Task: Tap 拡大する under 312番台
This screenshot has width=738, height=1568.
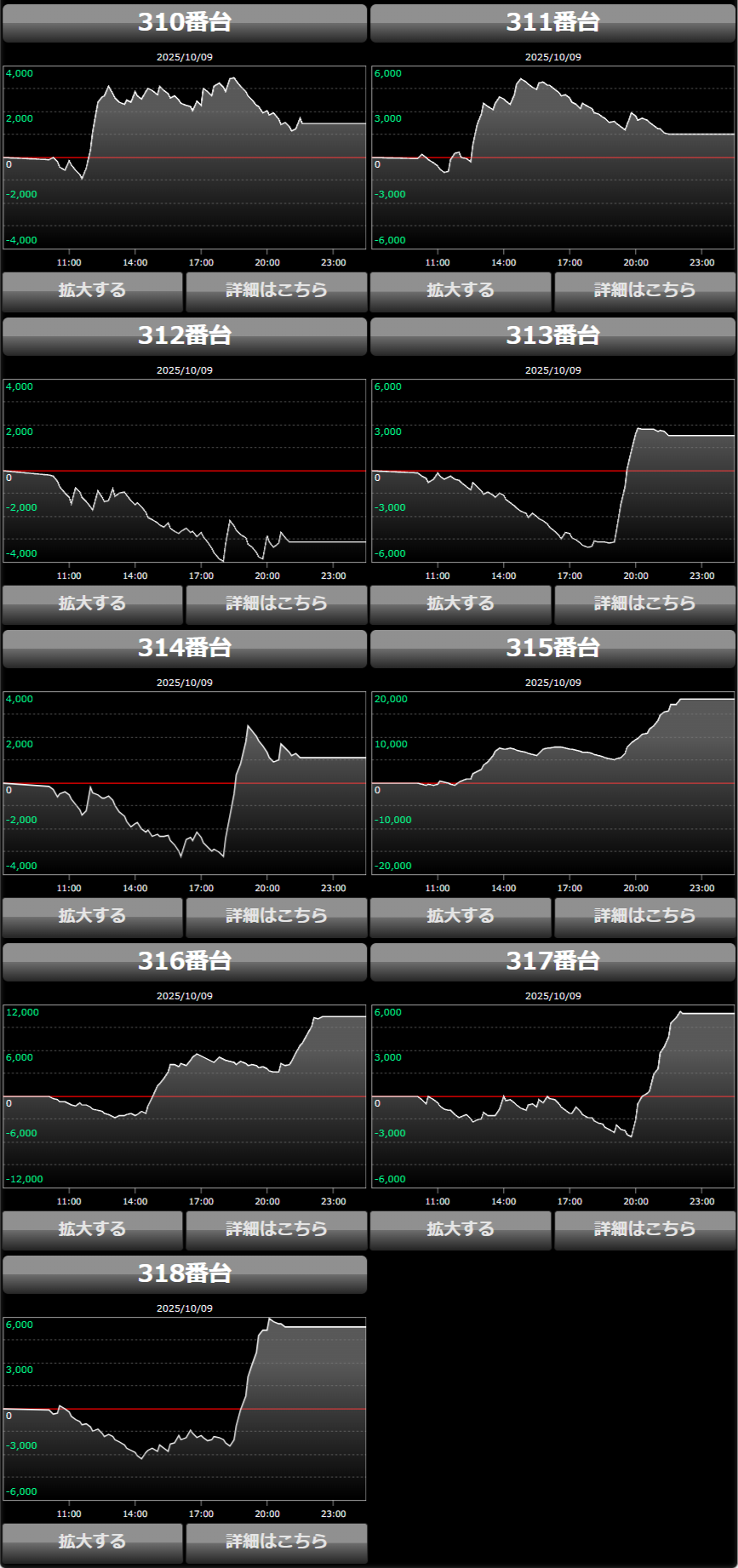Action: (92, 604)
